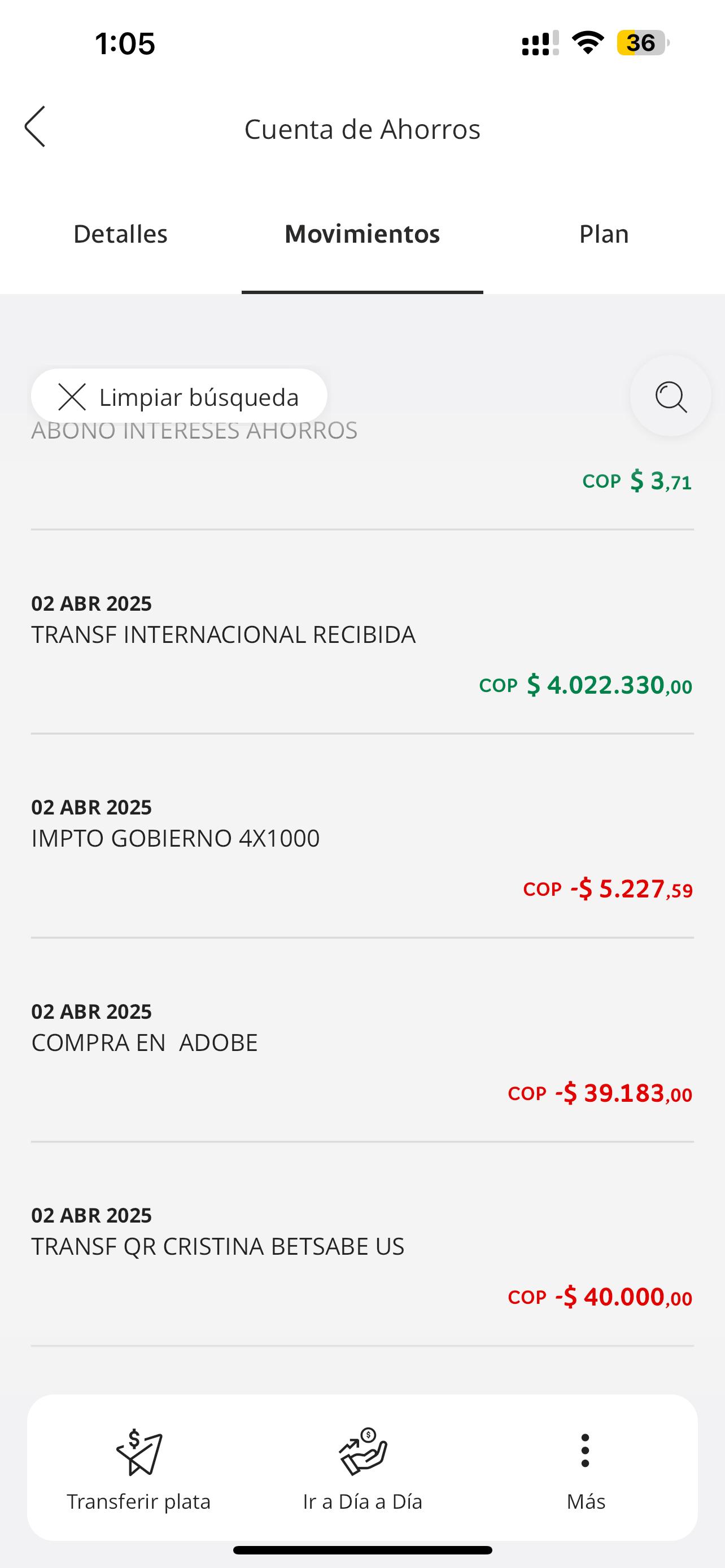The height and width of the screenshot is (1568, 725).
Task: Open the movements search magnifier
Action: (x=670, y=397)
